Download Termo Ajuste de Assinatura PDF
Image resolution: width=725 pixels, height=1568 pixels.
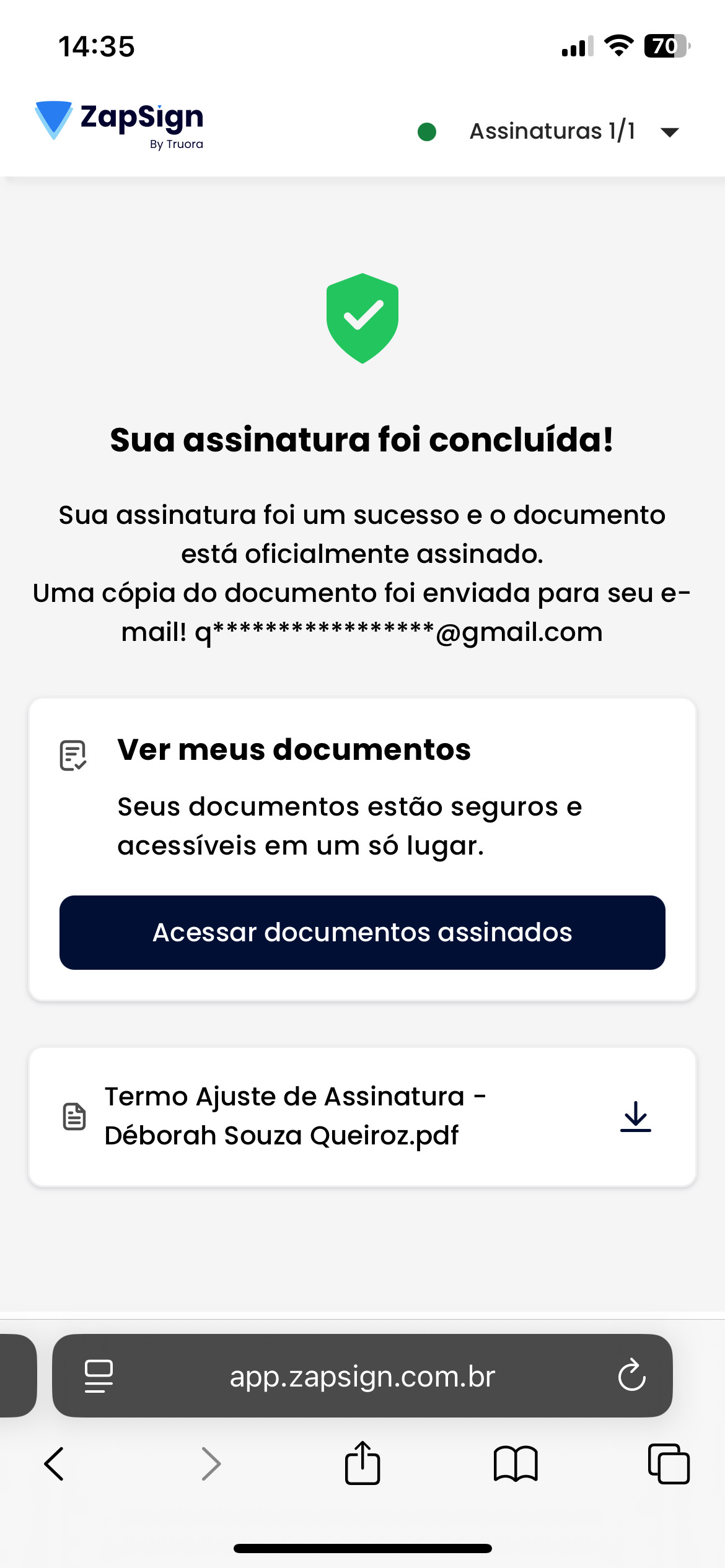635,1117
